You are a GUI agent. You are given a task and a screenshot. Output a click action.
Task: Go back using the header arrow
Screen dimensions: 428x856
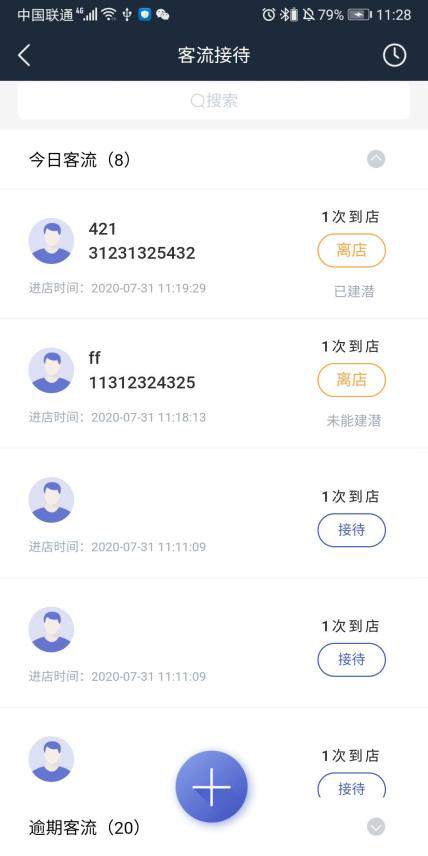click(x=24, y=56)
